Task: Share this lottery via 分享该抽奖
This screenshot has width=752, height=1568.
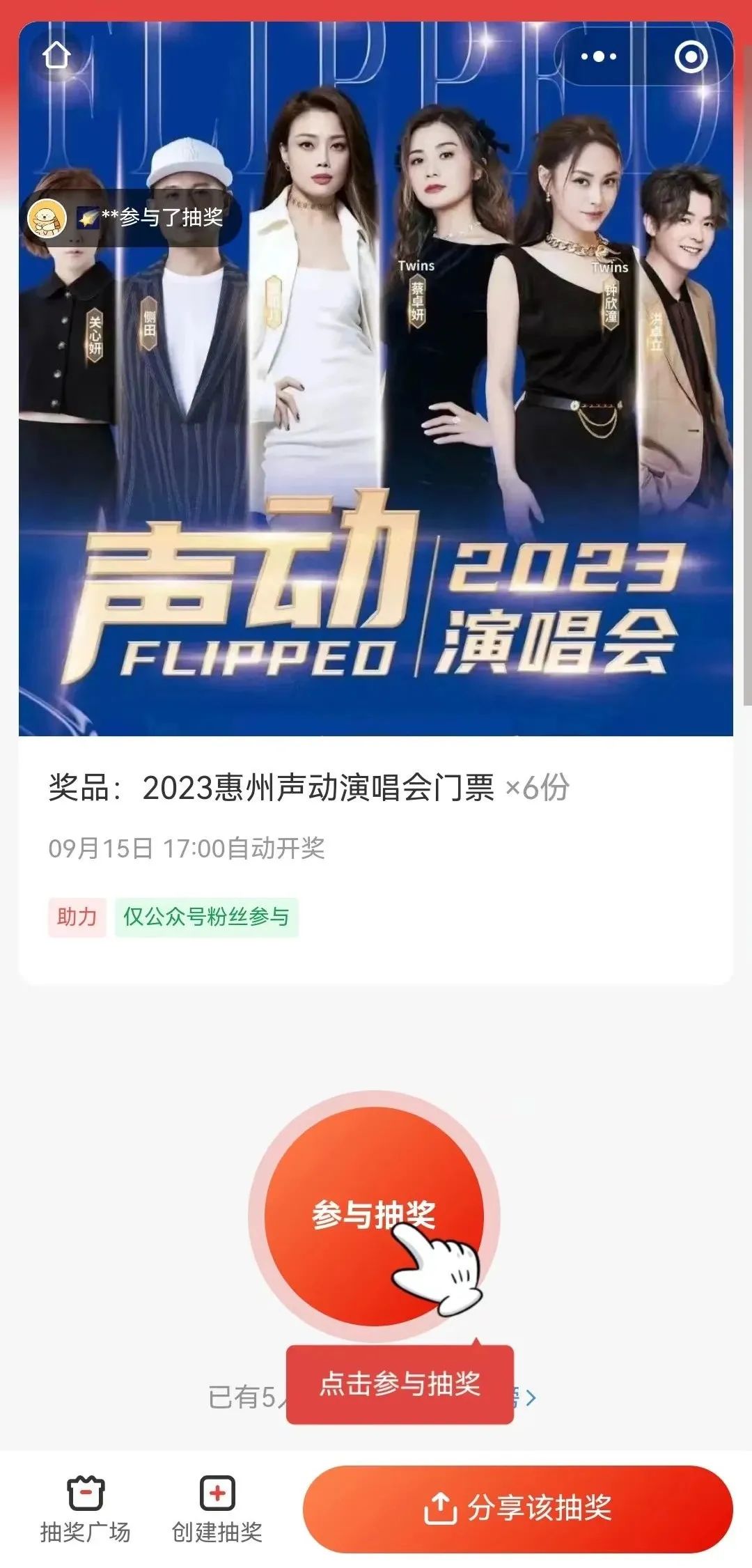Action: point(518,1507)
